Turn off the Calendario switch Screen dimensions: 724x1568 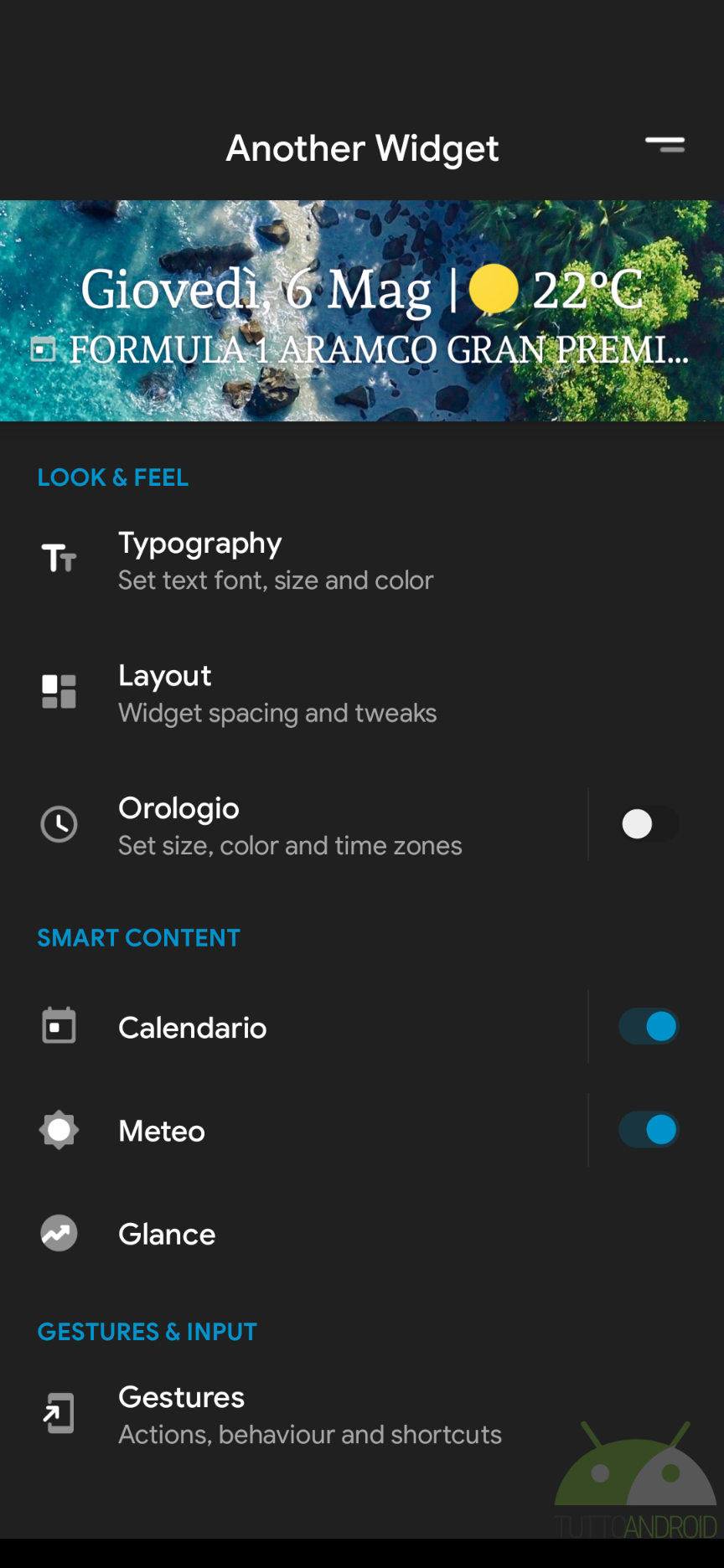click(x=649, y=1026)
